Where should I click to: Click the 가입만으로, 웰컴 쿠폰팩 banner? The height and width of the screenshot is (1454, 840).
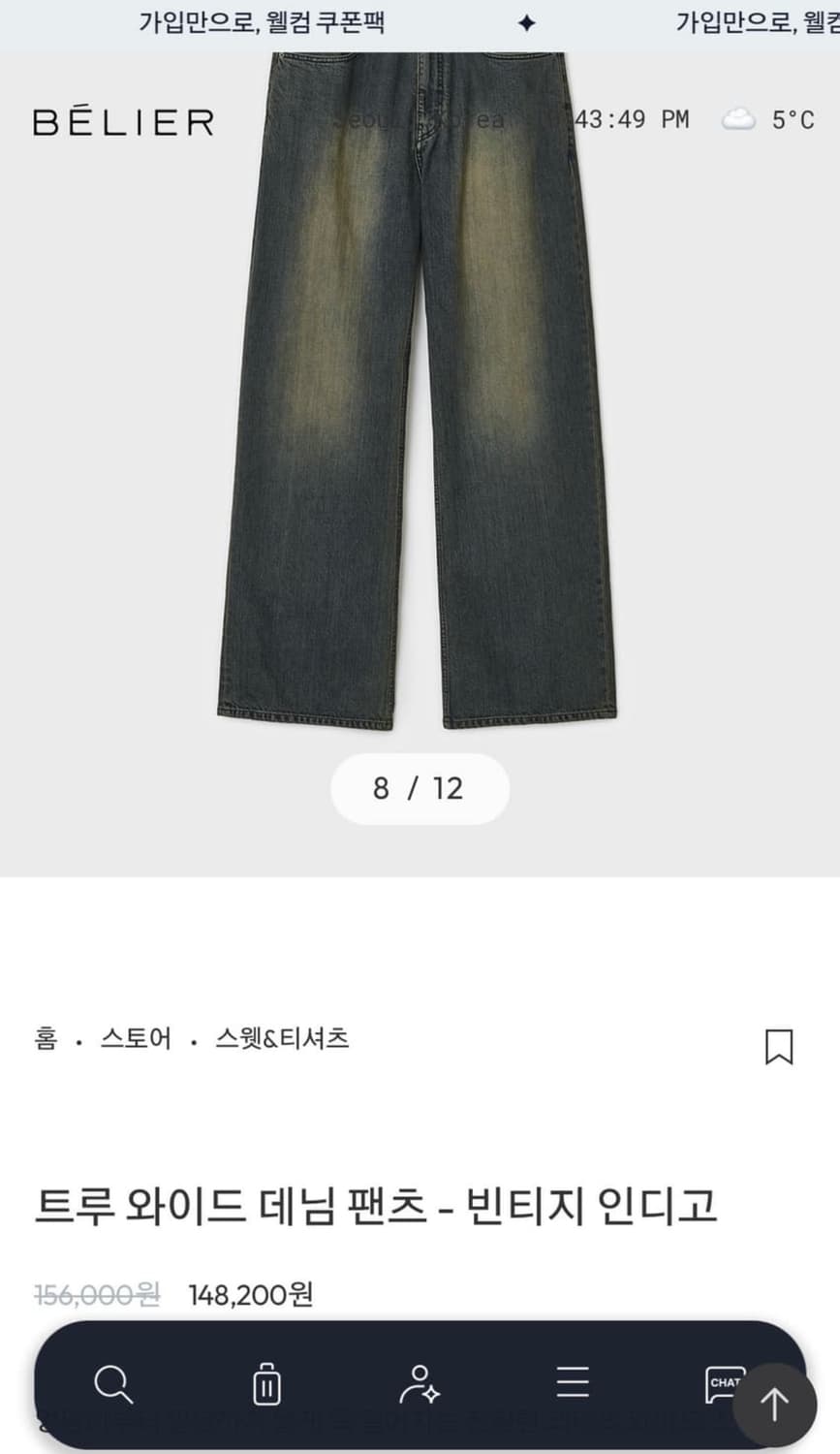(x=263, y=22)
